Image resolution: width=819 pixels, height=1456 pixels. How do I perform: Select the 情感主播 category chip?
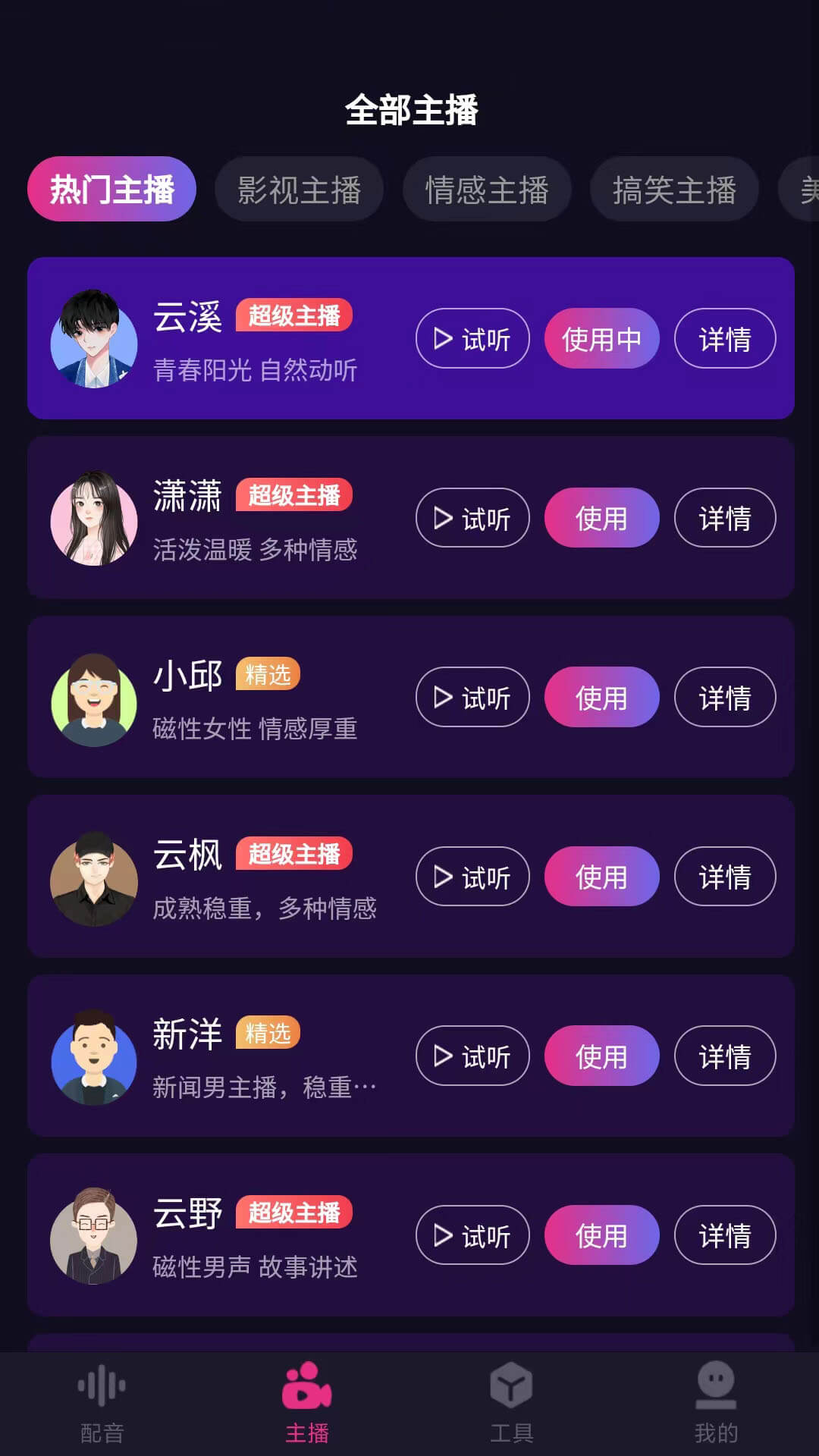pos(486,190)
